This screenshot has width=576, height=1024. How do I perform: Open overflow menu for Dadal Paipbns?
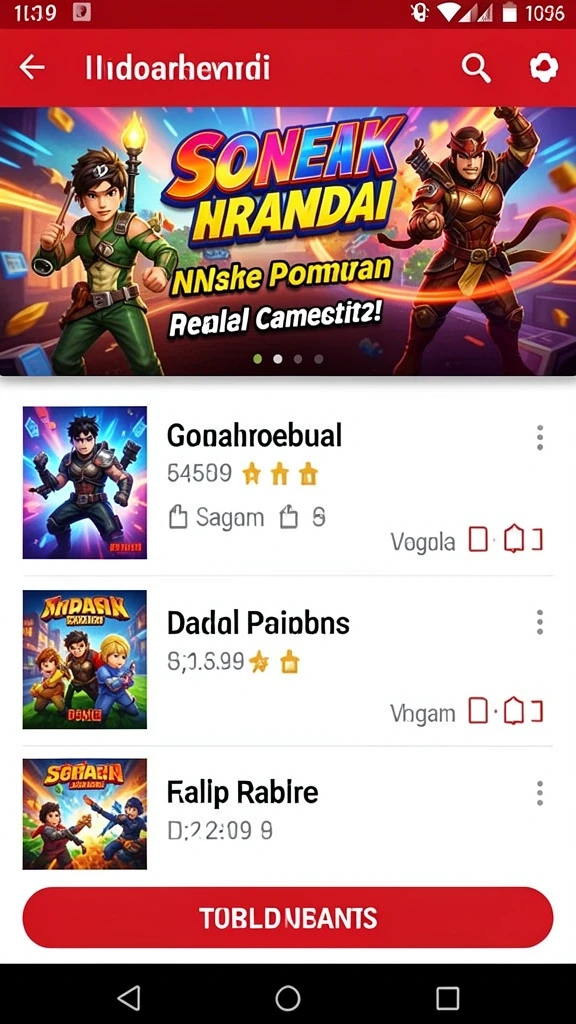pos(539,622)
